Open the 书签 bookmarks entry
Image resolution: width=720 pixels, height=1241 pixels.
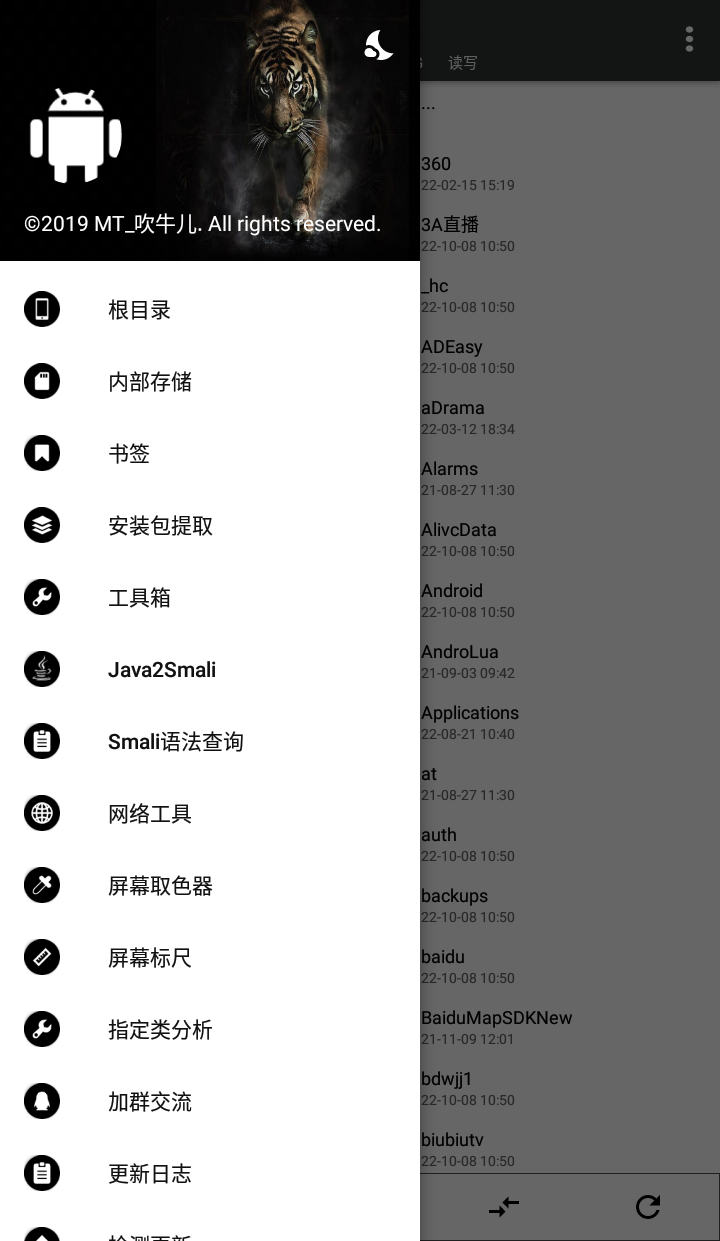(x=128, y=453)
